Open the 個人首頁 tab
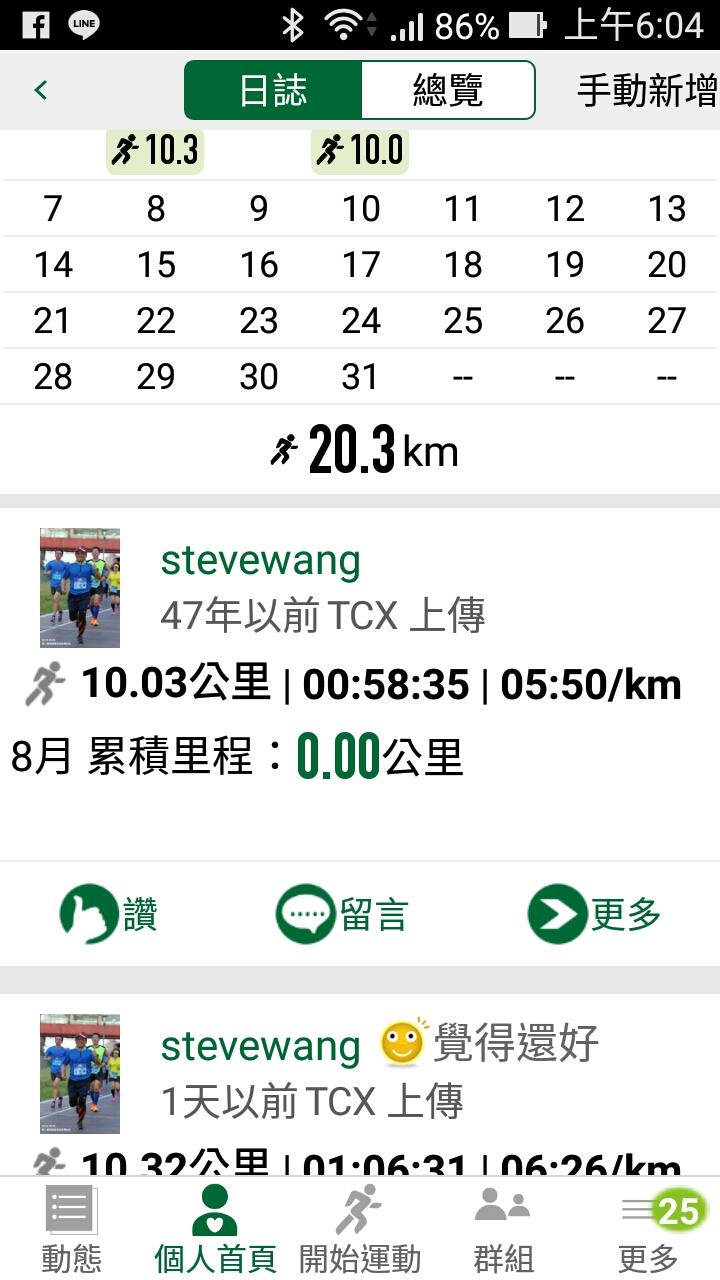Viewport: 720px width, 1280px height. click(215, 1227)
